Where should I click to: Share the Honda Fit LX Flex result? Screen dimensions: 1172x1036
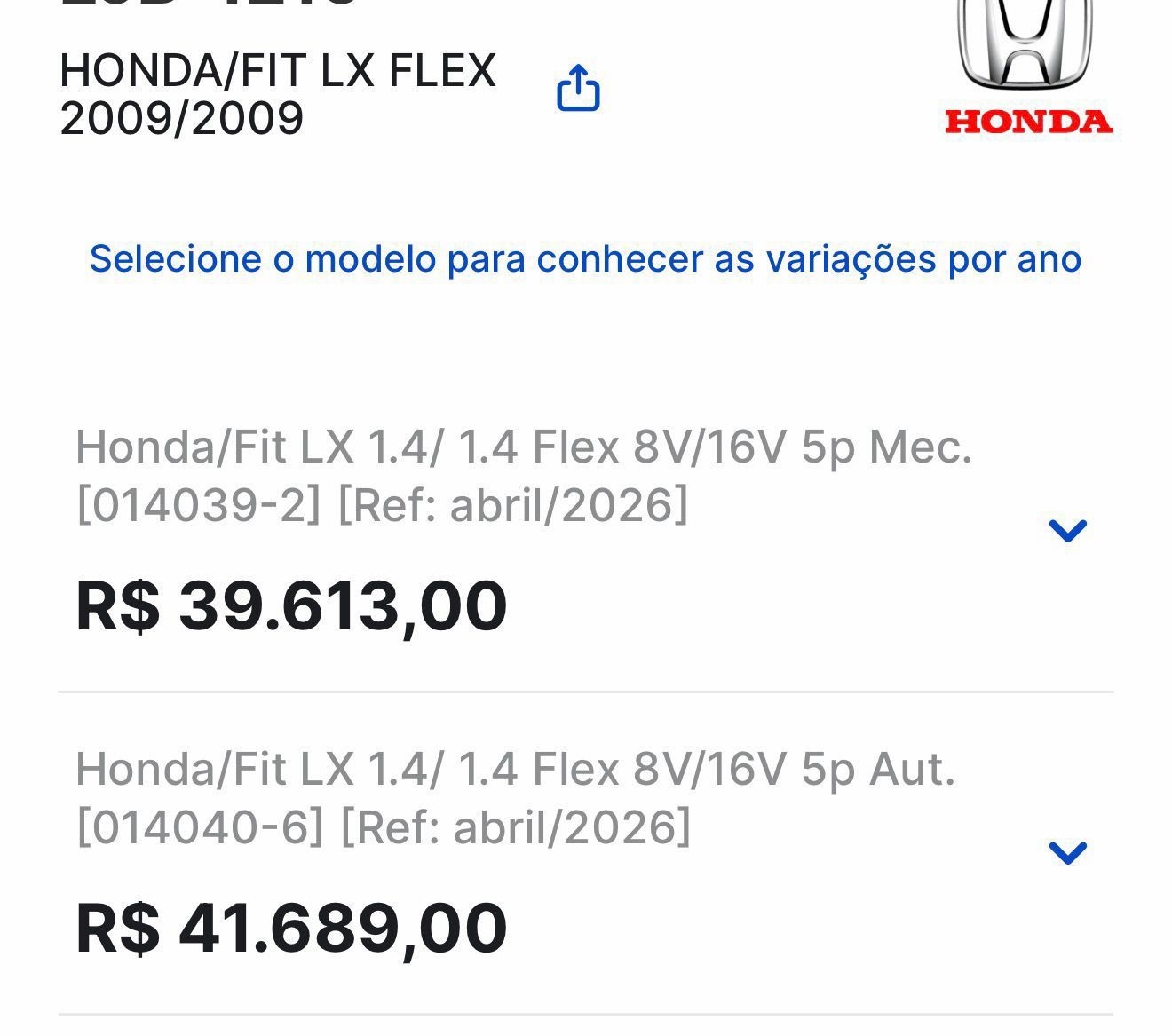(x=578, y=88)
